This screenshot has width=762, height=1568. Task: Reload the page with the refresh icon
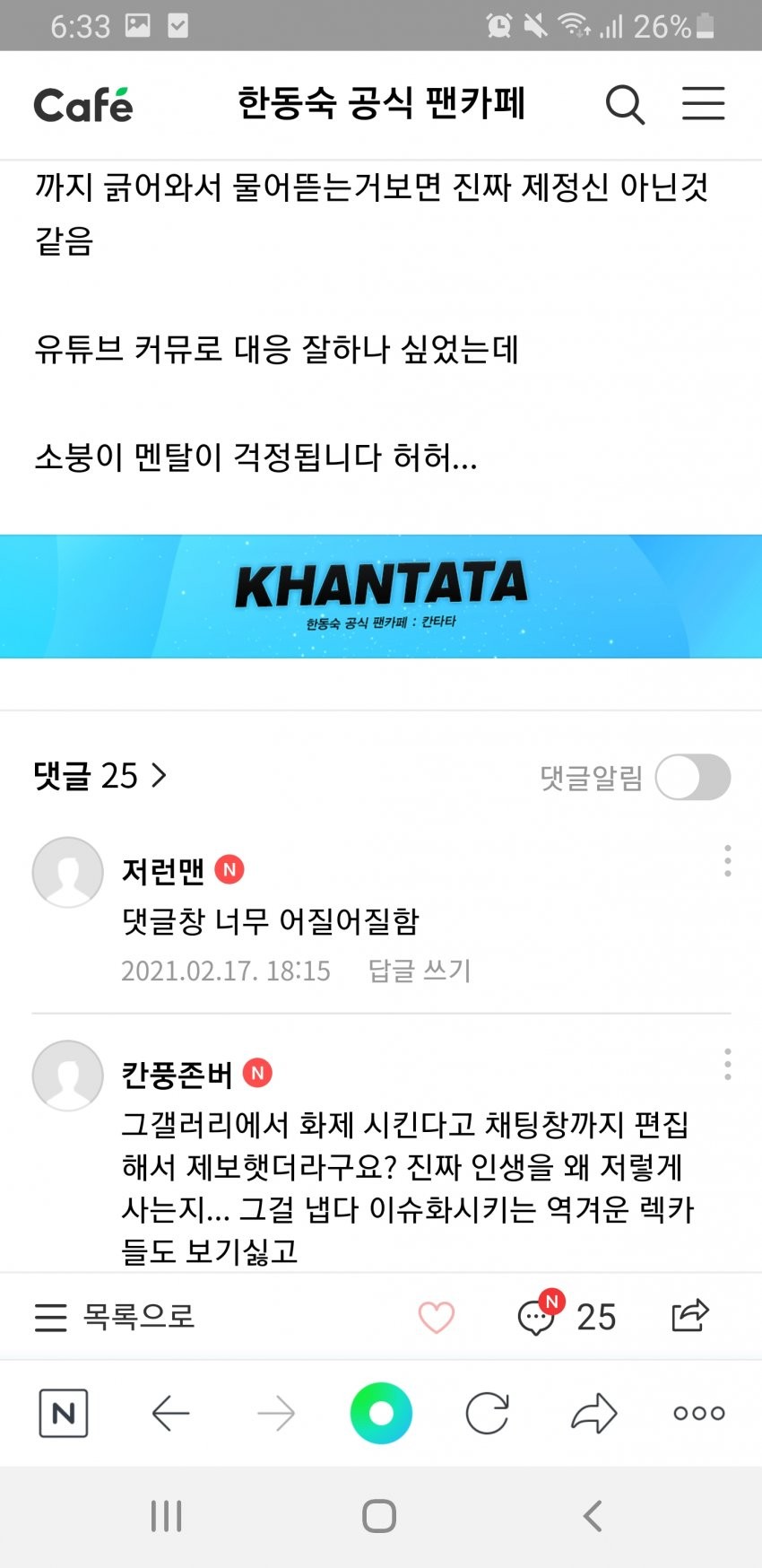click(x=487, y=1414)
